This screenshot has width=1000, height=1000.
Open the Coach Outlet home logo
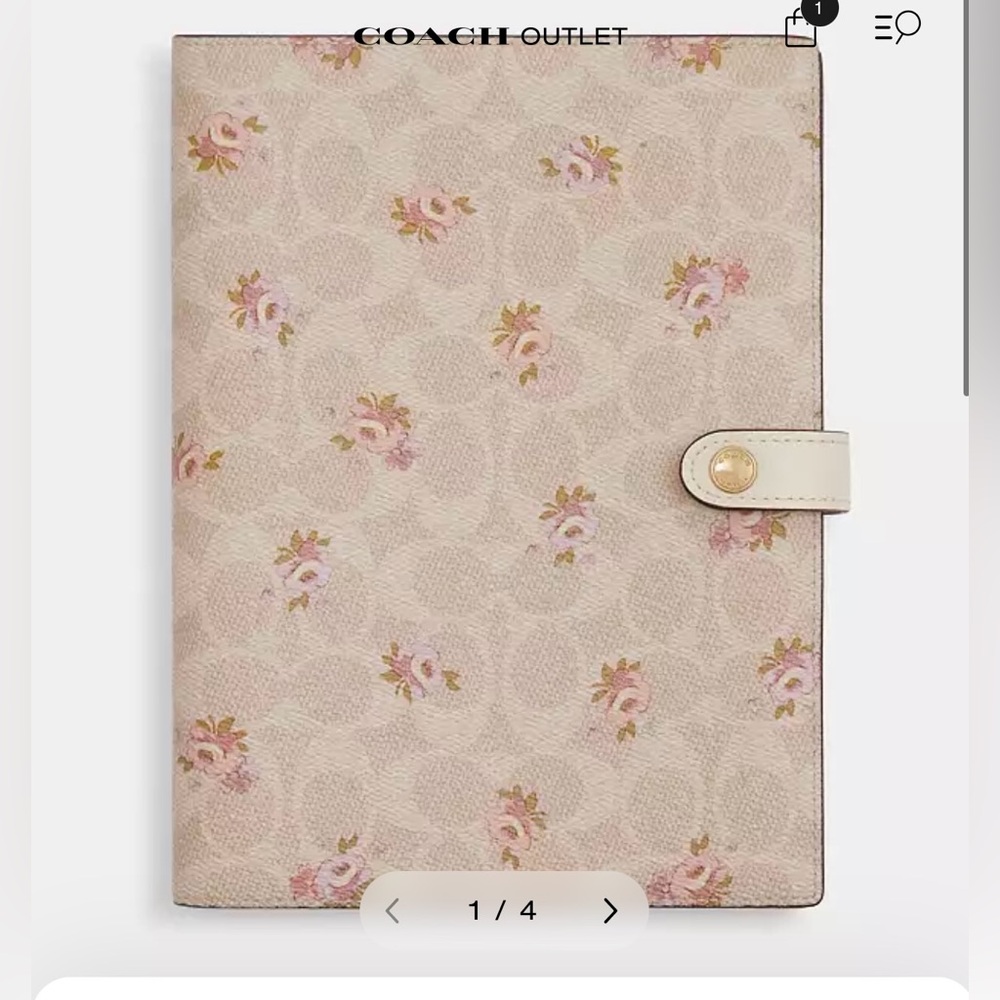click(490, 37)
